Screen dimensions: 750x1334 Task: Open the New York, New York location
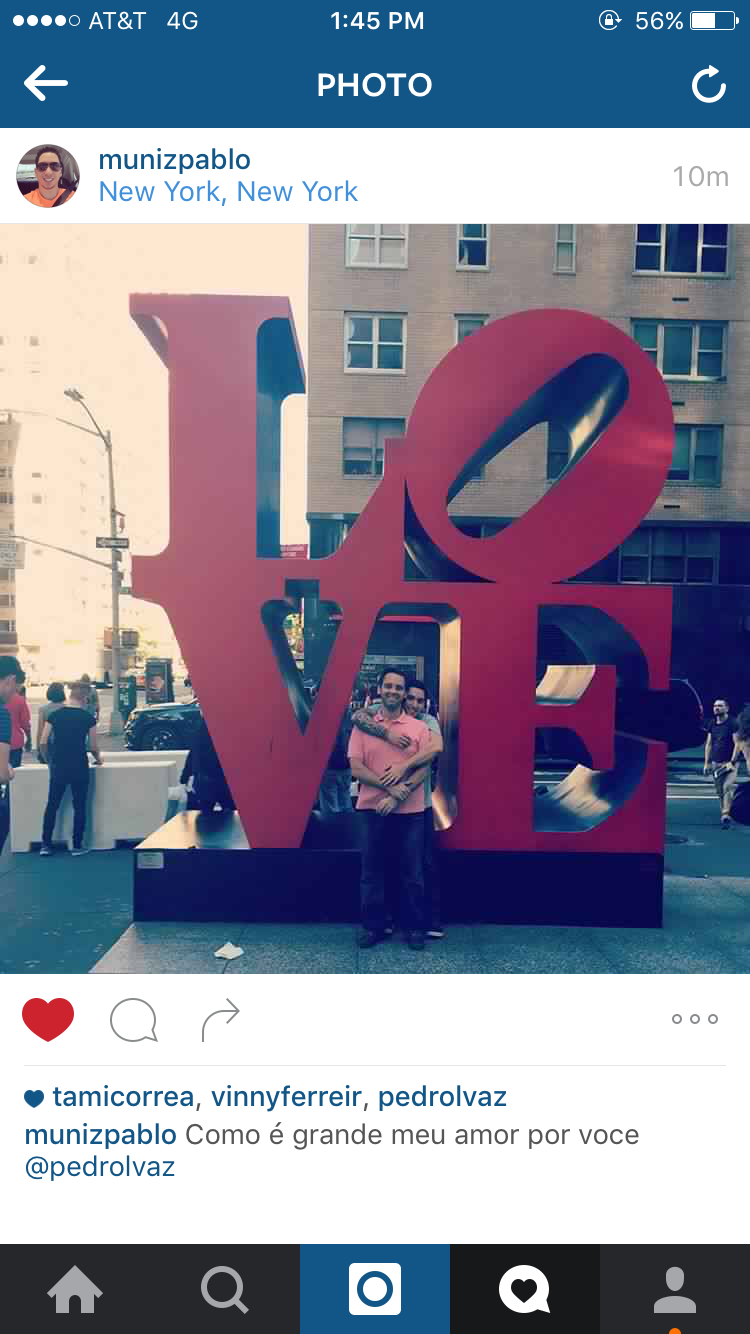[228, 192]
